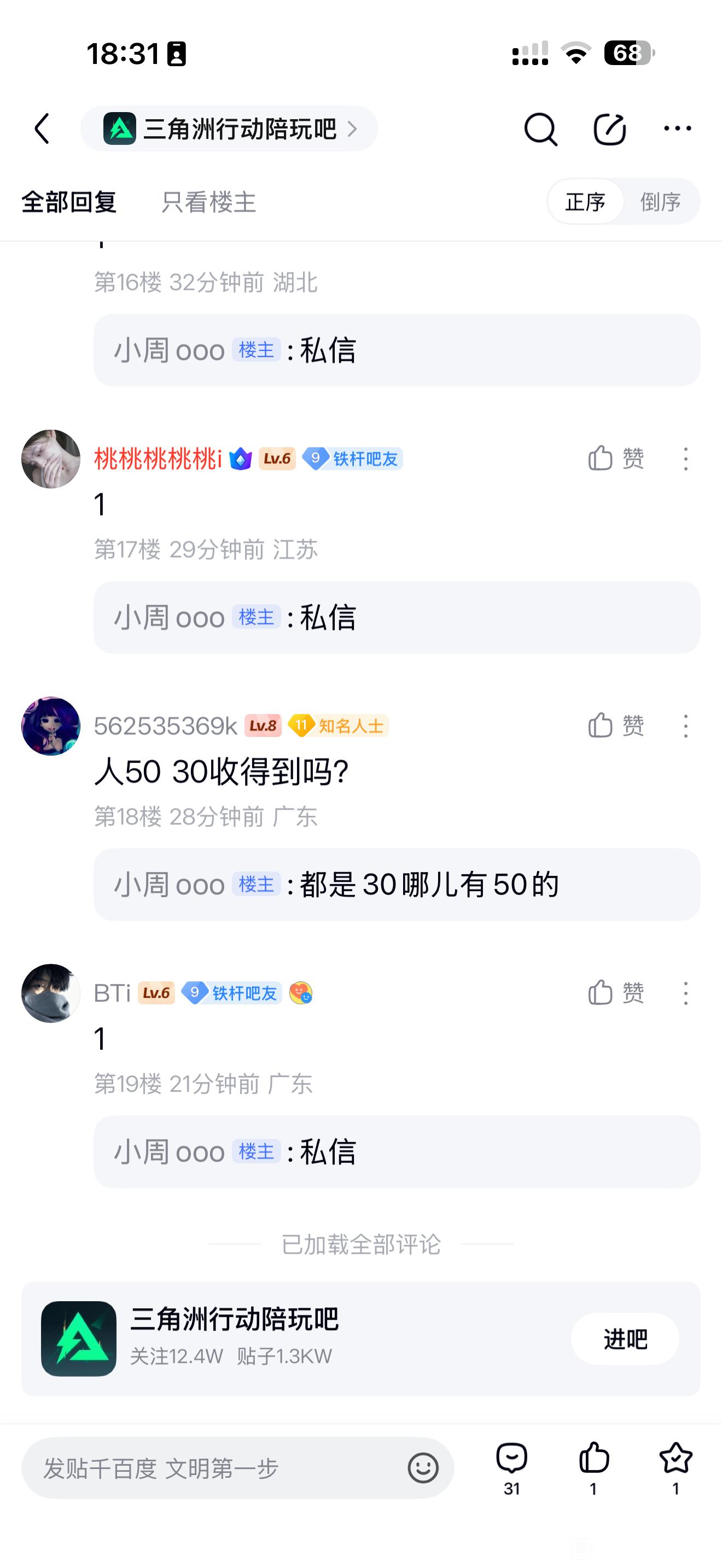The image size is (722, 1568).
Task: Focus the 发贴千百度 comment input field
Action: coord(213,1468)
